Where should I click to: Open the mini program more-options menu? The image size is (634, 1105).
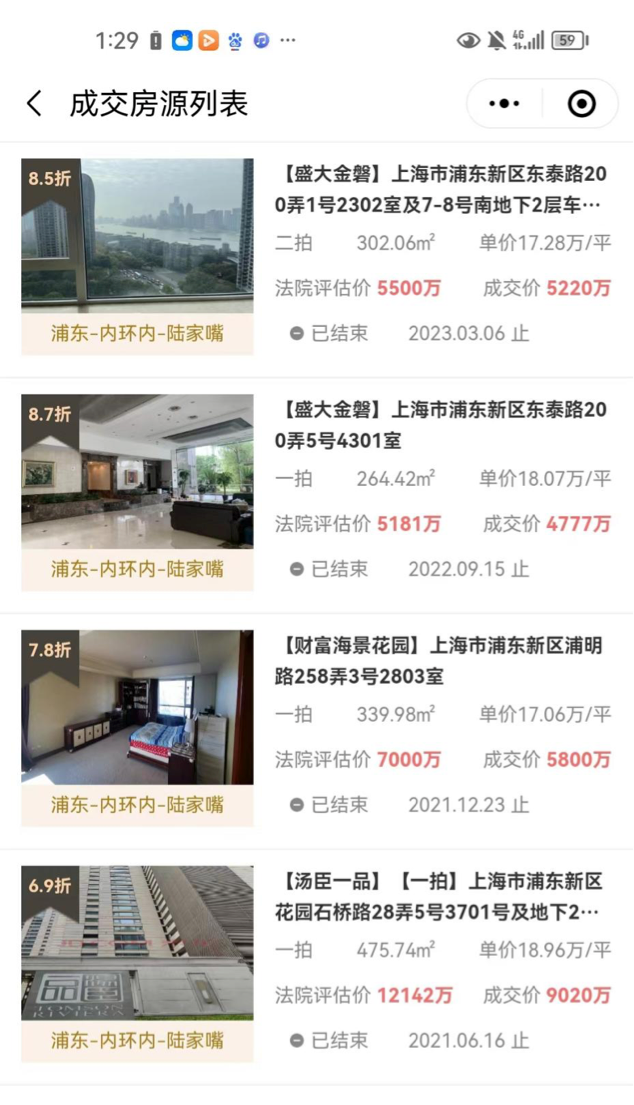504,103
